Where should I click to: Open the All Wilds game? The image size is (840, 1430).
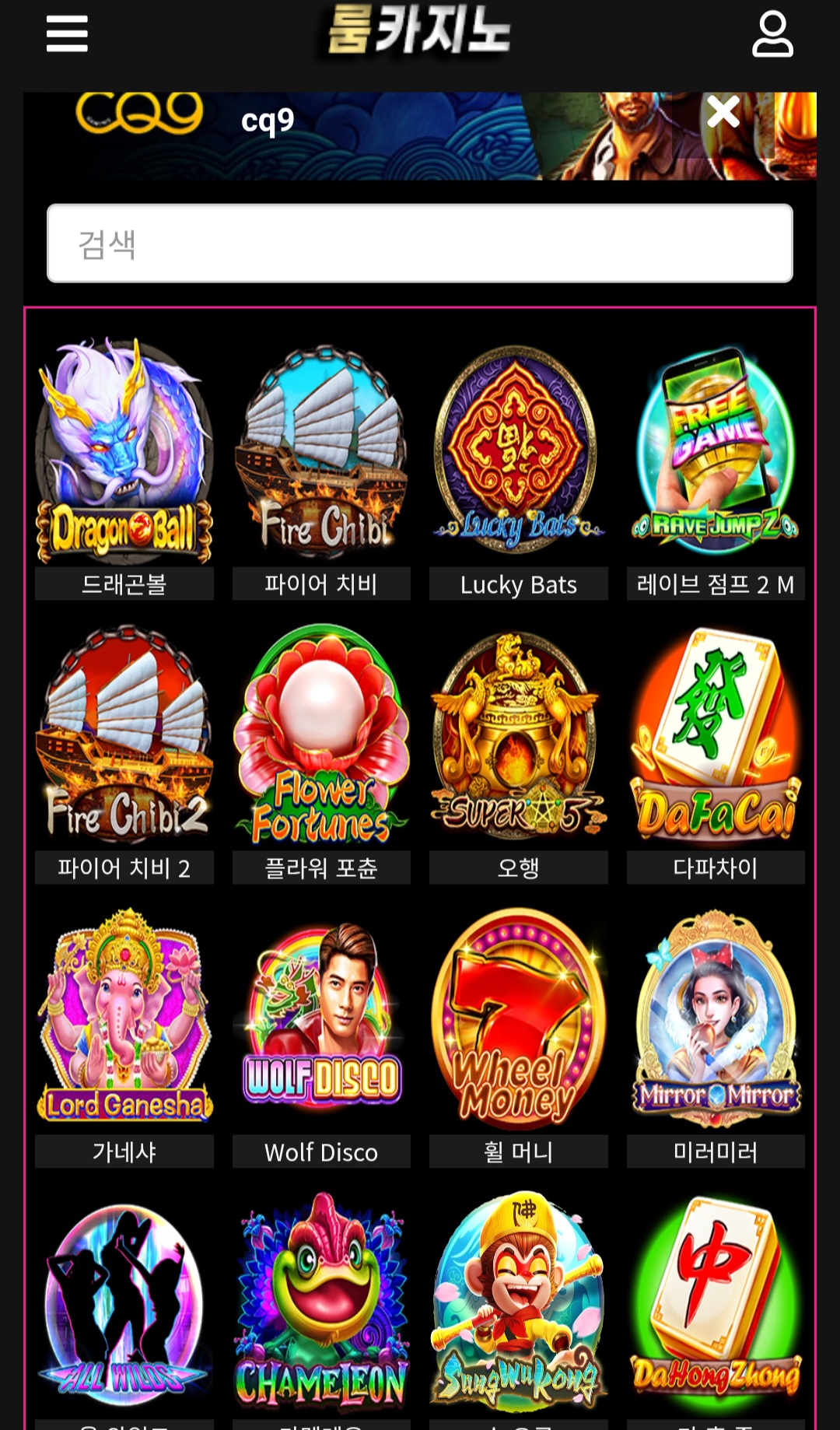(124, 1303)
